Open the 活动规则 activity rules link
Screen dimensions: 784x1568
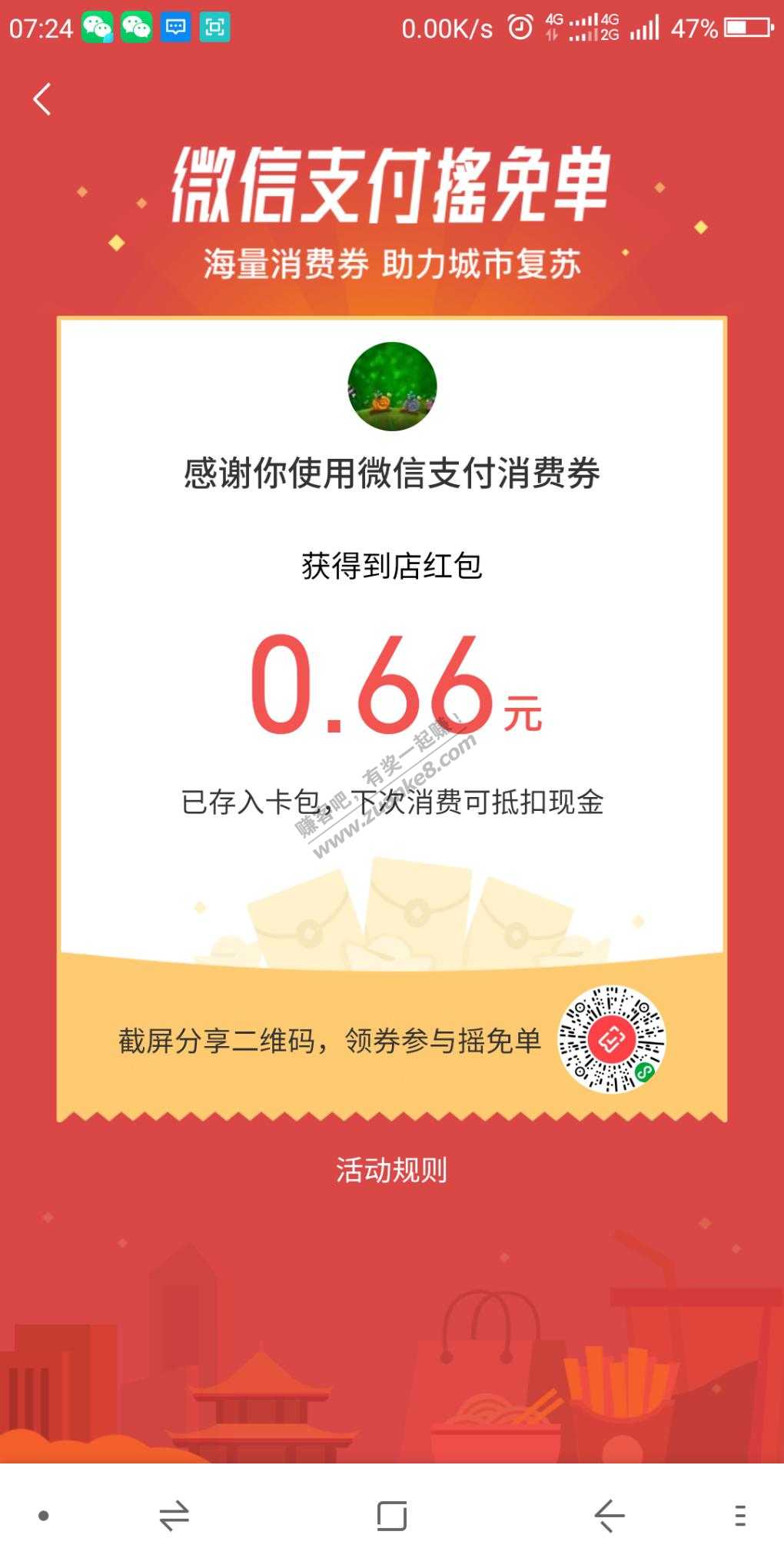(391, 1171)
